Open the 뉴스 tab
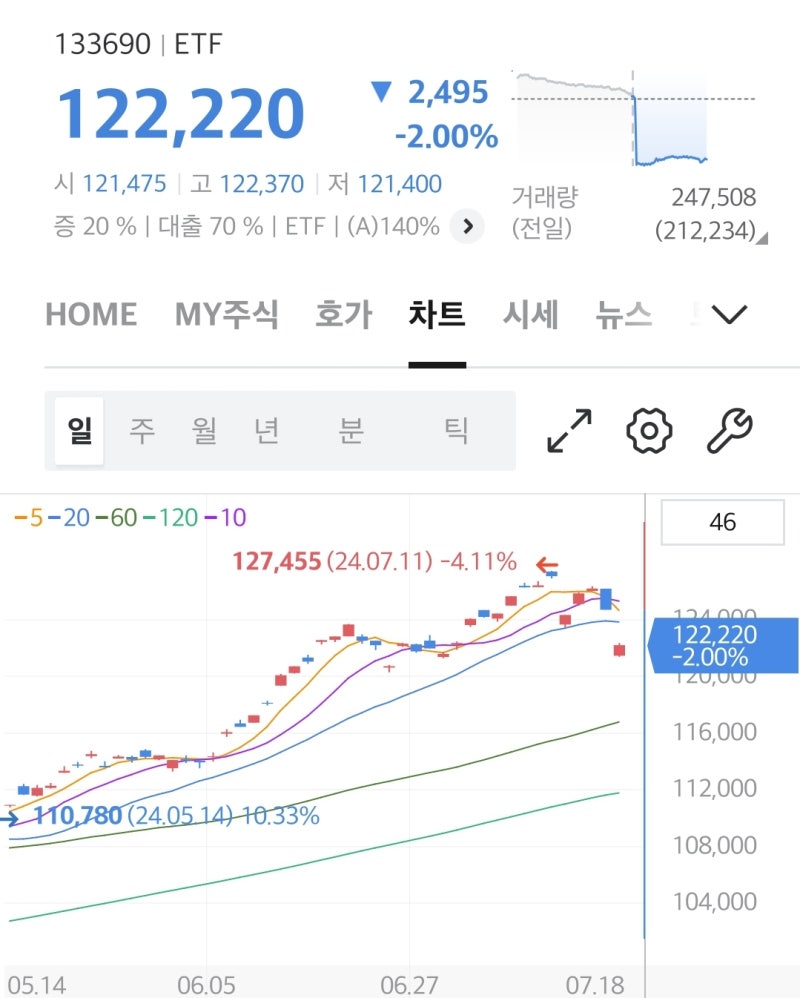The width and height of the screenshot is (800, 998). click(x=622, y=313)
